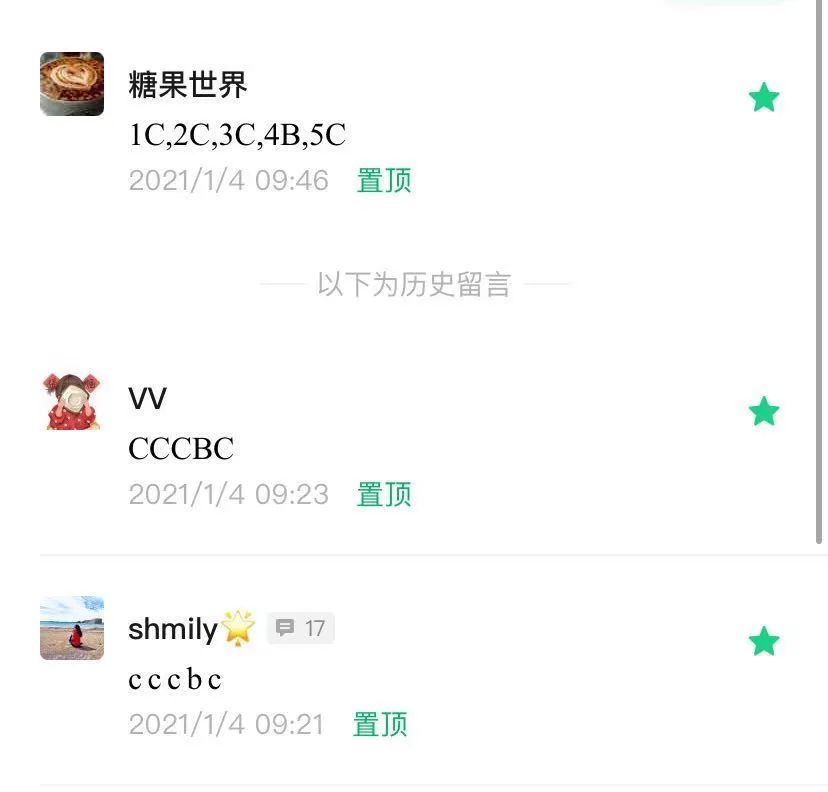The width and height of the screenshot is (828, 792).
Task: Open shmily's profile avatar
Action: point(72,628)
